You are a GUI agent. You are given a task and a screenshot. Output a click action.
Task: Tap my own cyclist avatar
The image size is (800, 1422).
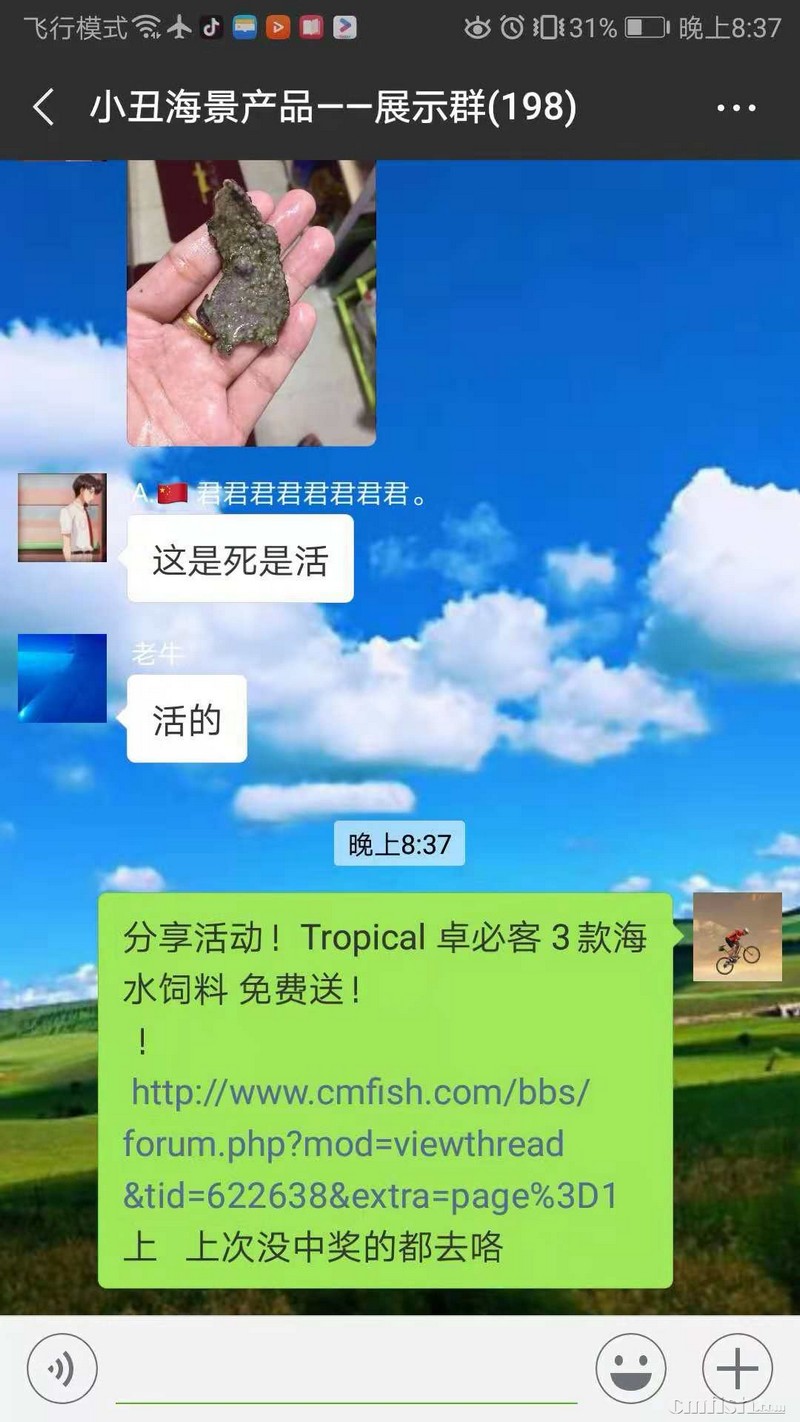pyautogui.click(x=737, y=937)
